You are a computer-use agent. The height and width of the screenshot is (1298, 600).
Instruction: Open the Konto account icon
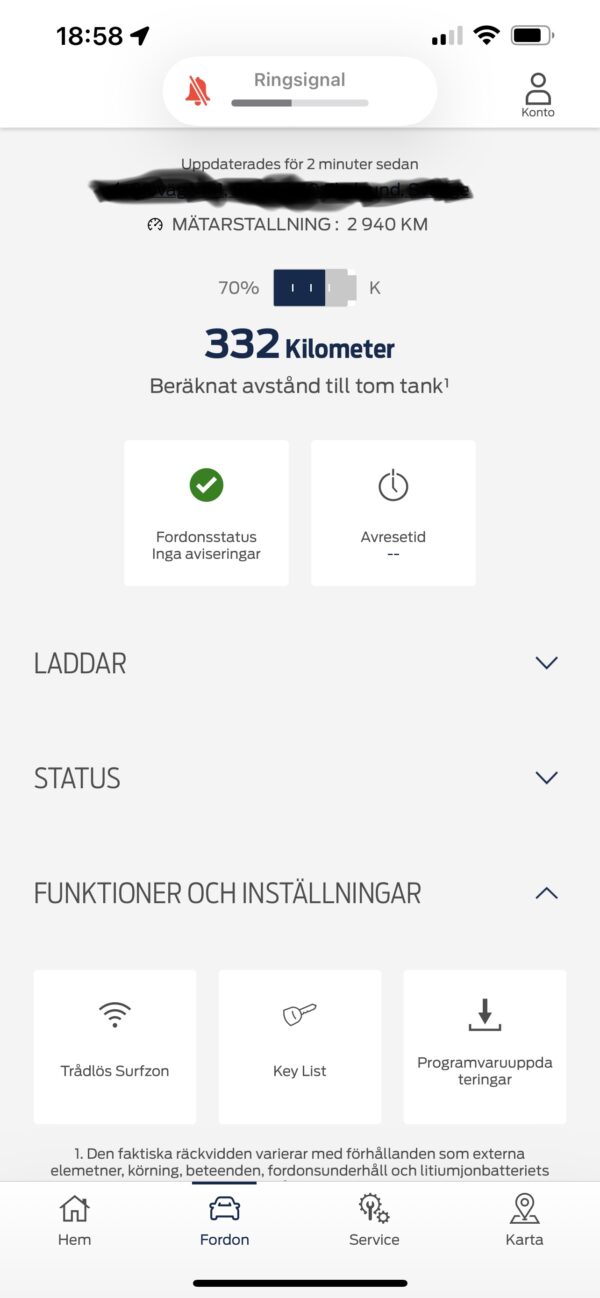click(x=538, y=95)
